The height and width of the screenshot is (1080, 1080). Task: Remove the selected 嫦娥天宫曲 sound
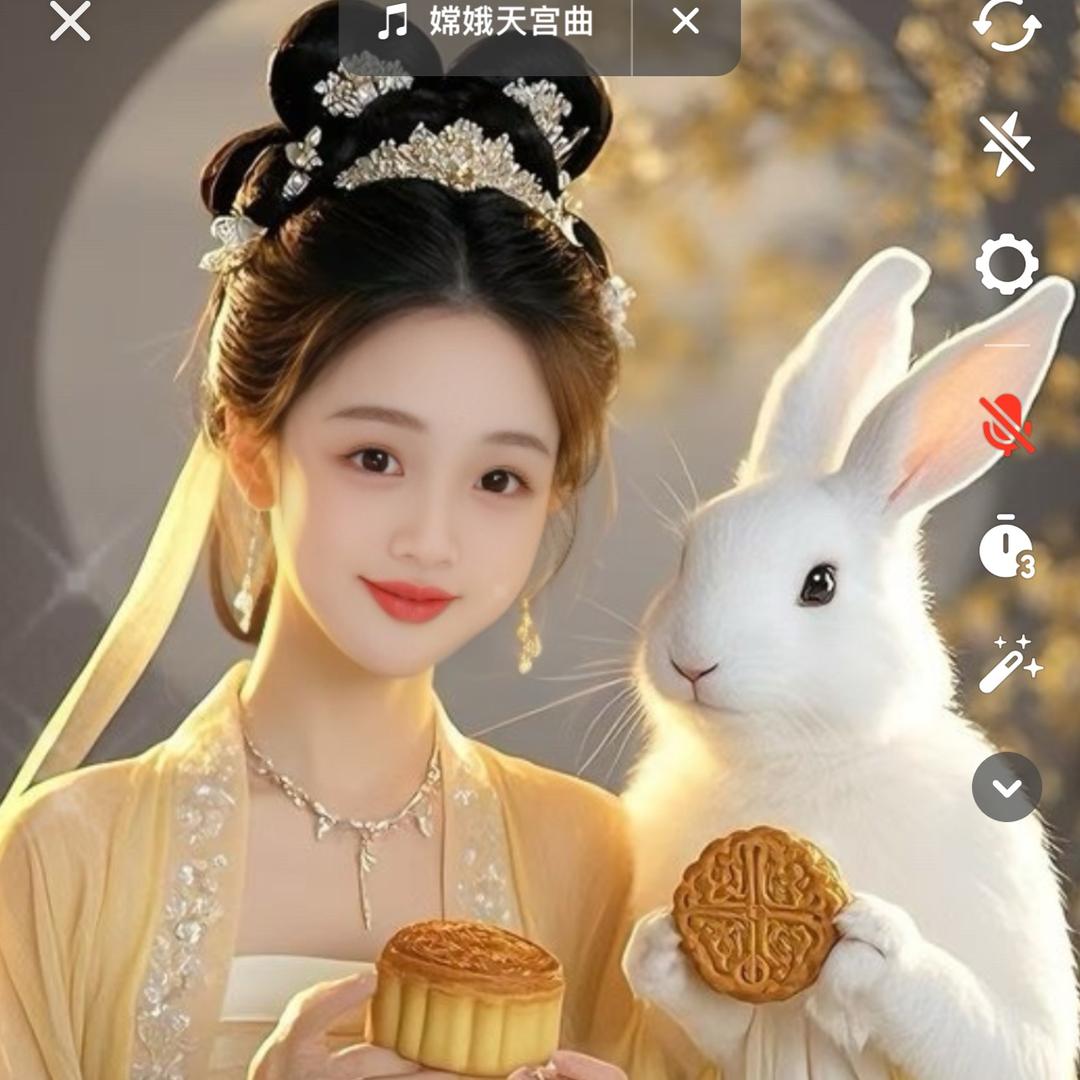pos(686,21)
